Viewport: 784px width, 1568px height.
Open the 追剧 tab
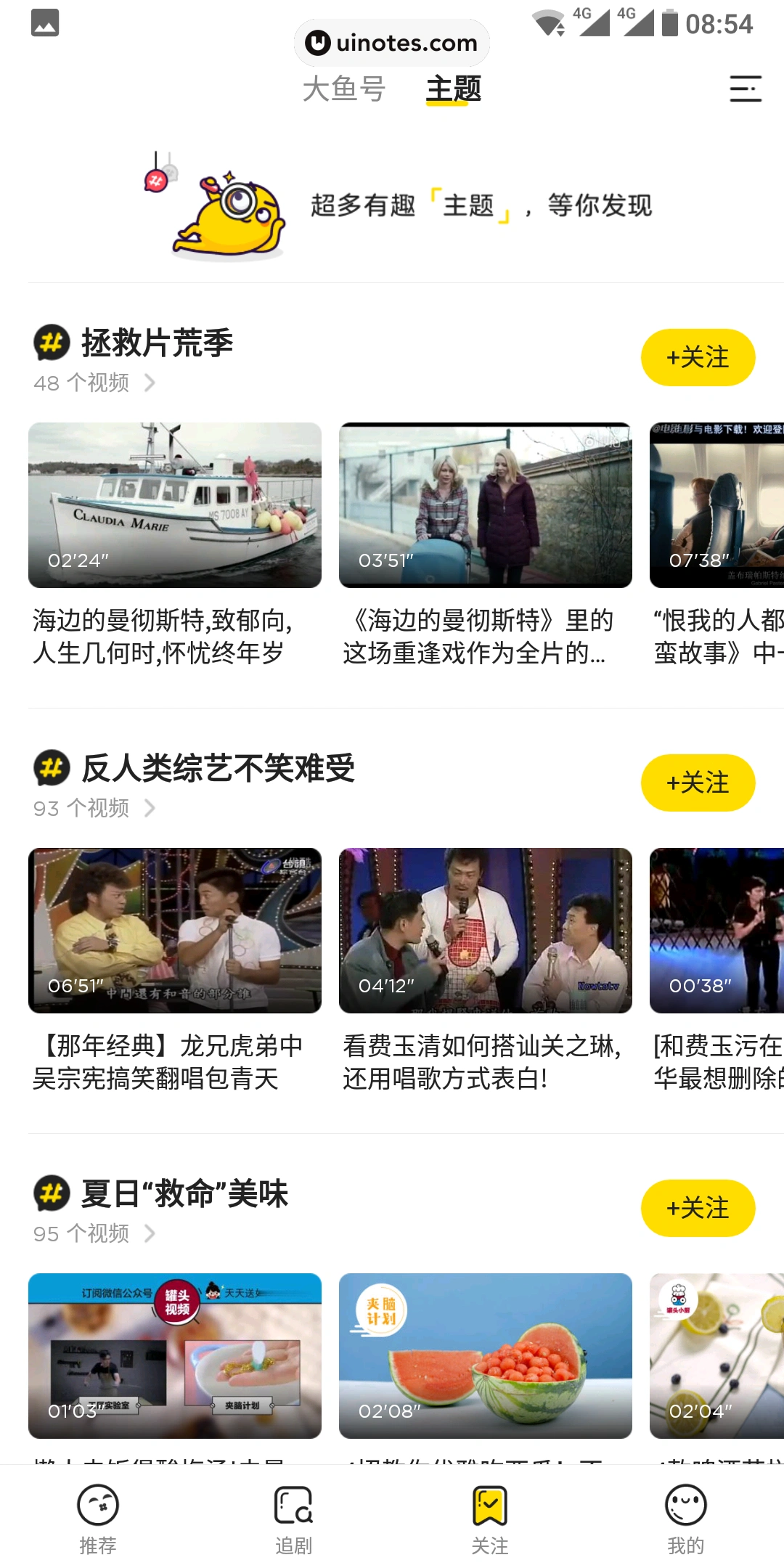coord(294,1519)
